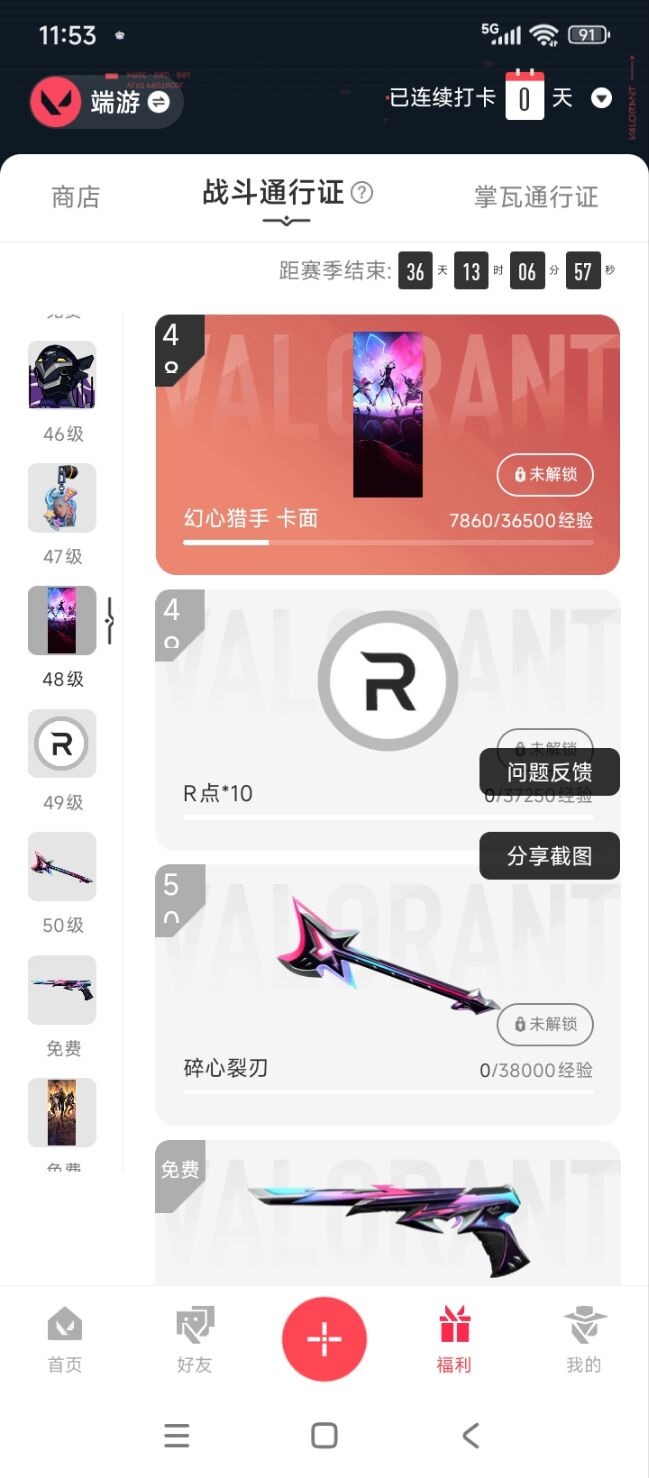Image resolution: width=649 pixels, height=1478 pixels.
Task: Tap 分享截图 to share screenshot
Action: [x=549, y=856]
